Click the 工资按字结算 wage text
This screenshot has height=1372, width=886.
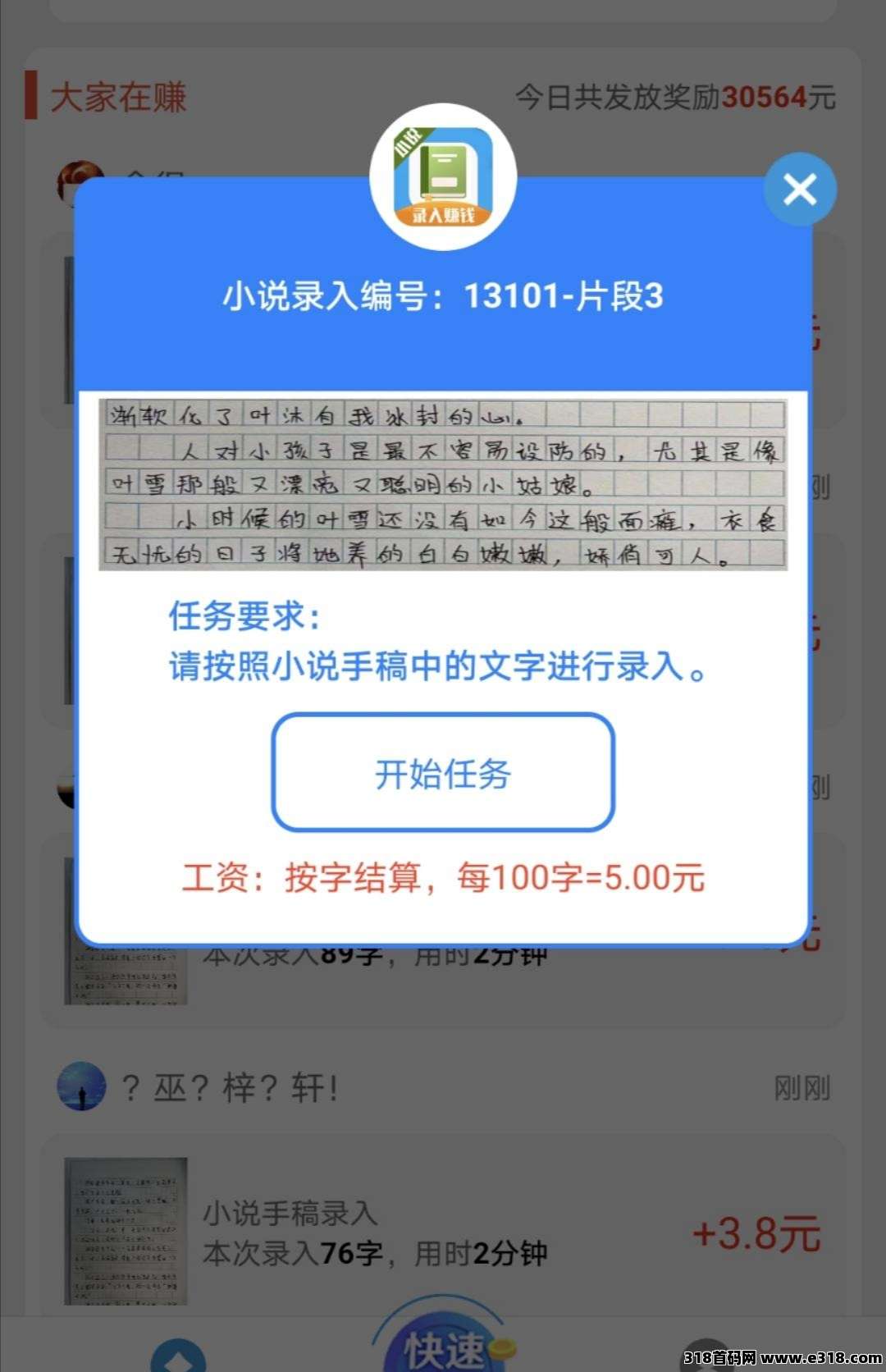443,878
